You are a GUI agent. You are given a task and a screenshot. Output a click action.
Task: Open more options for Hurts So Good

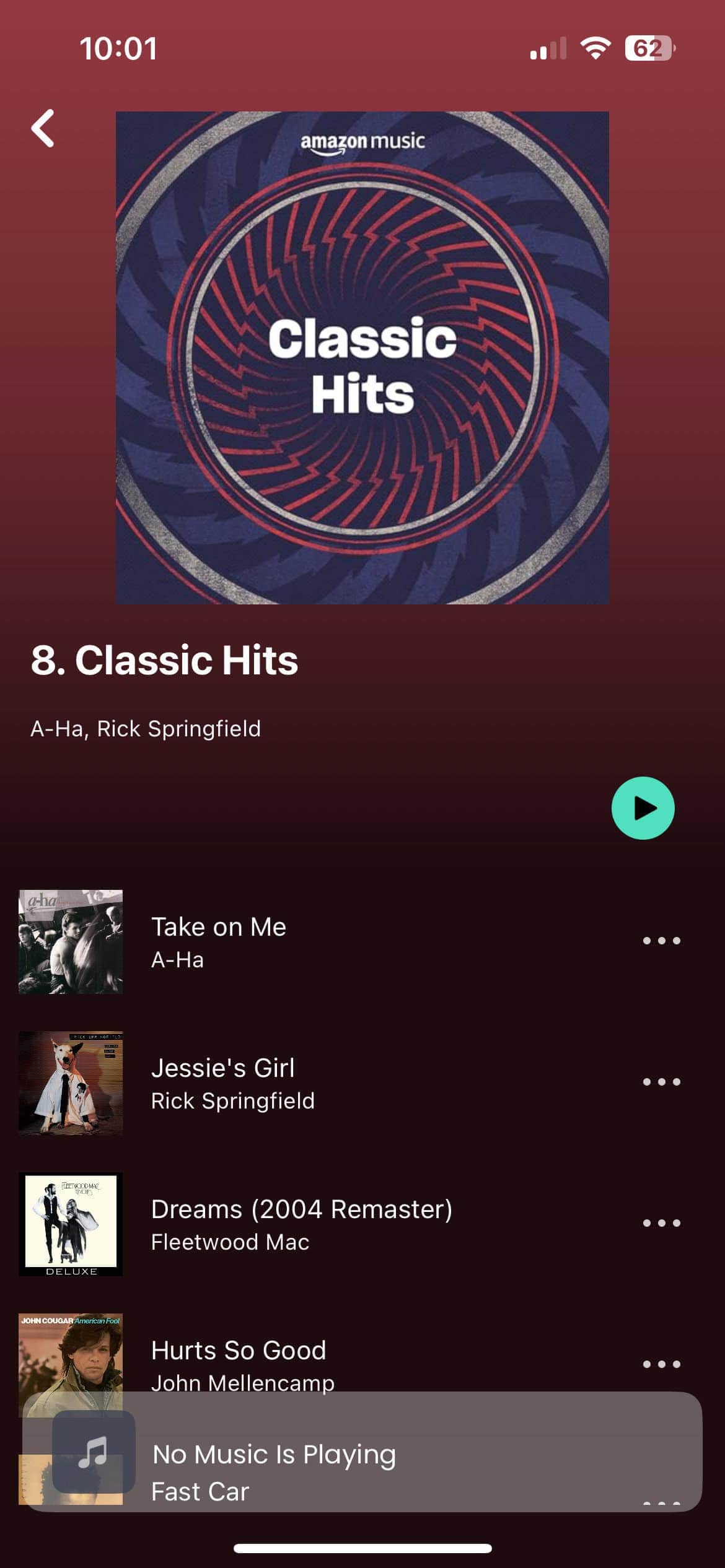(x=661, y=1364)
